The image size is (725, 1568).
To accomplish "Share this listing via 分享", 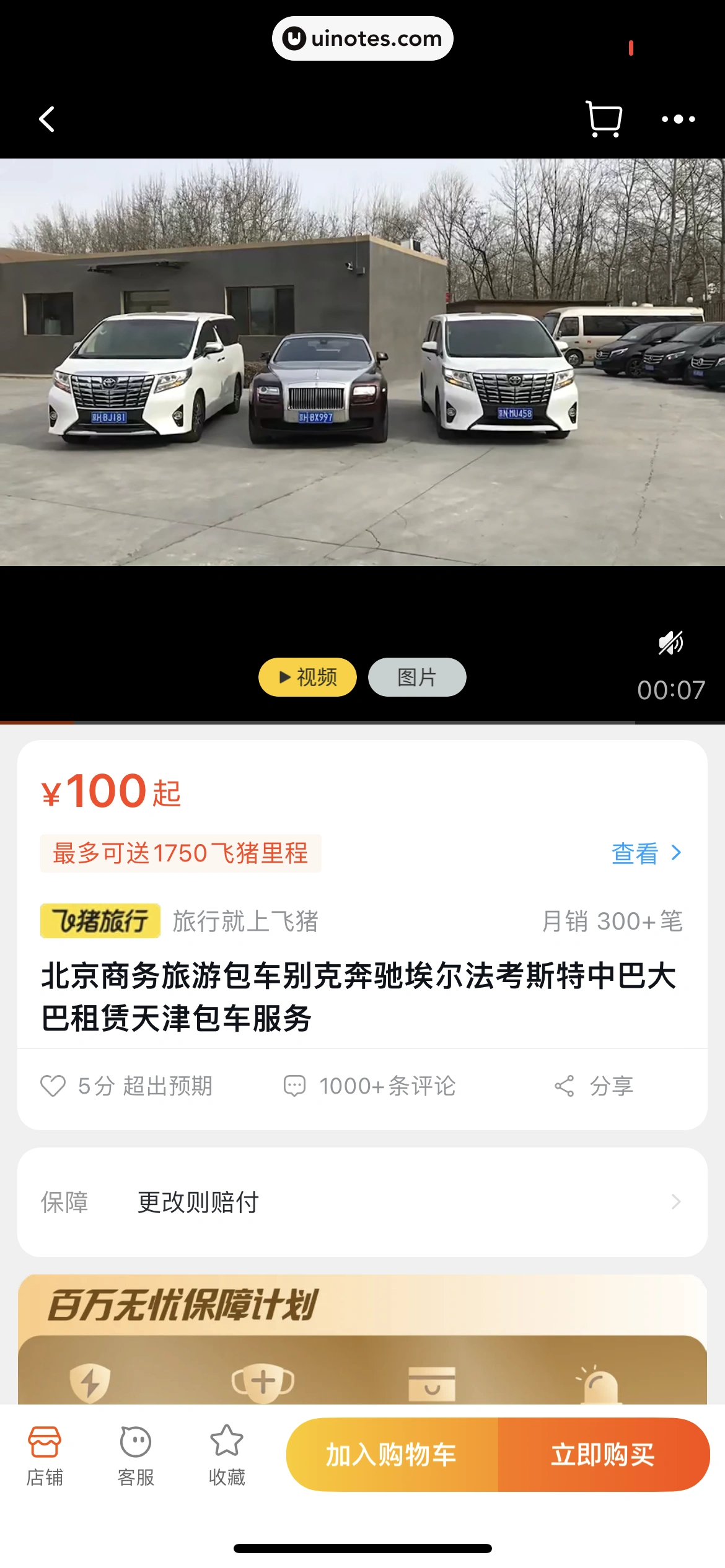I will point(594,1086).
